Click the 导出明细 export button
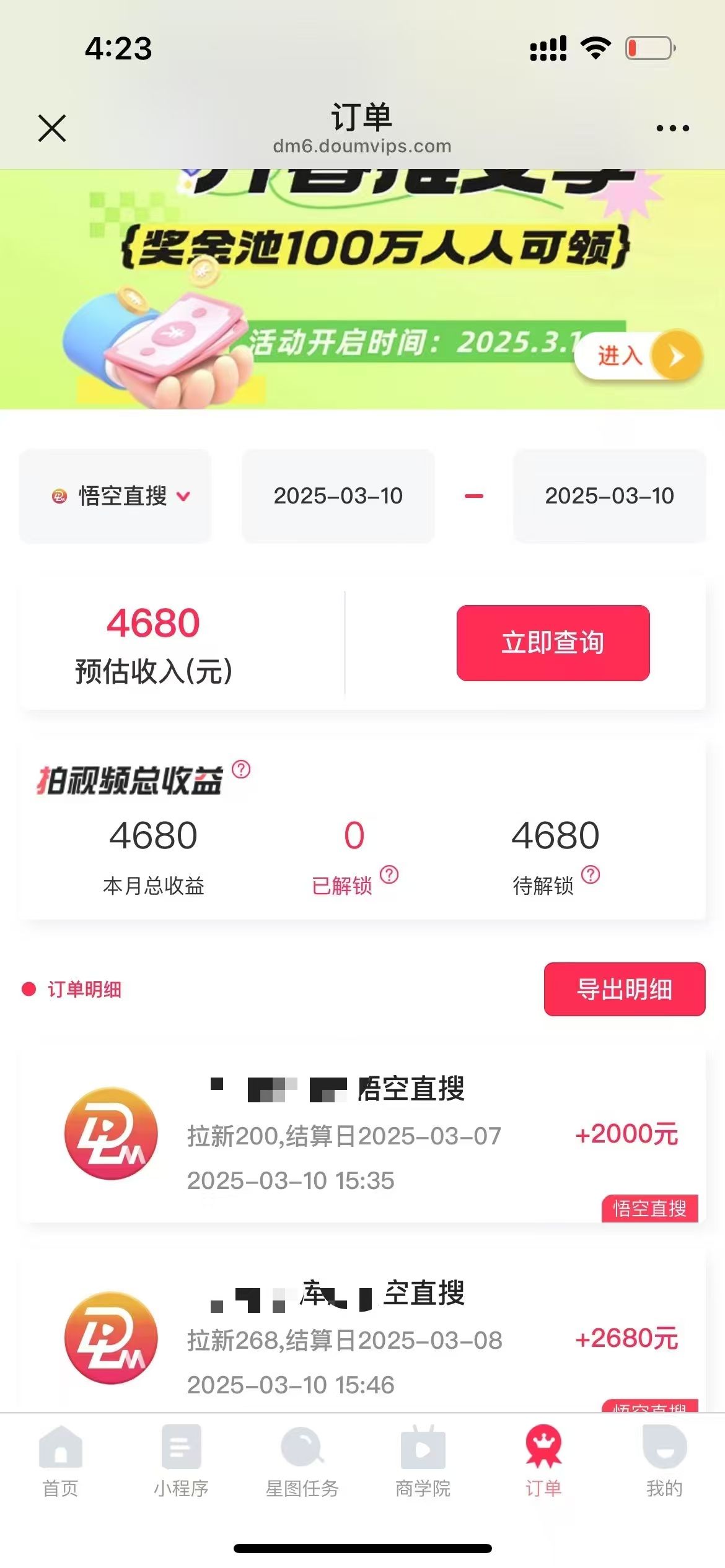 tap(623, 989)
